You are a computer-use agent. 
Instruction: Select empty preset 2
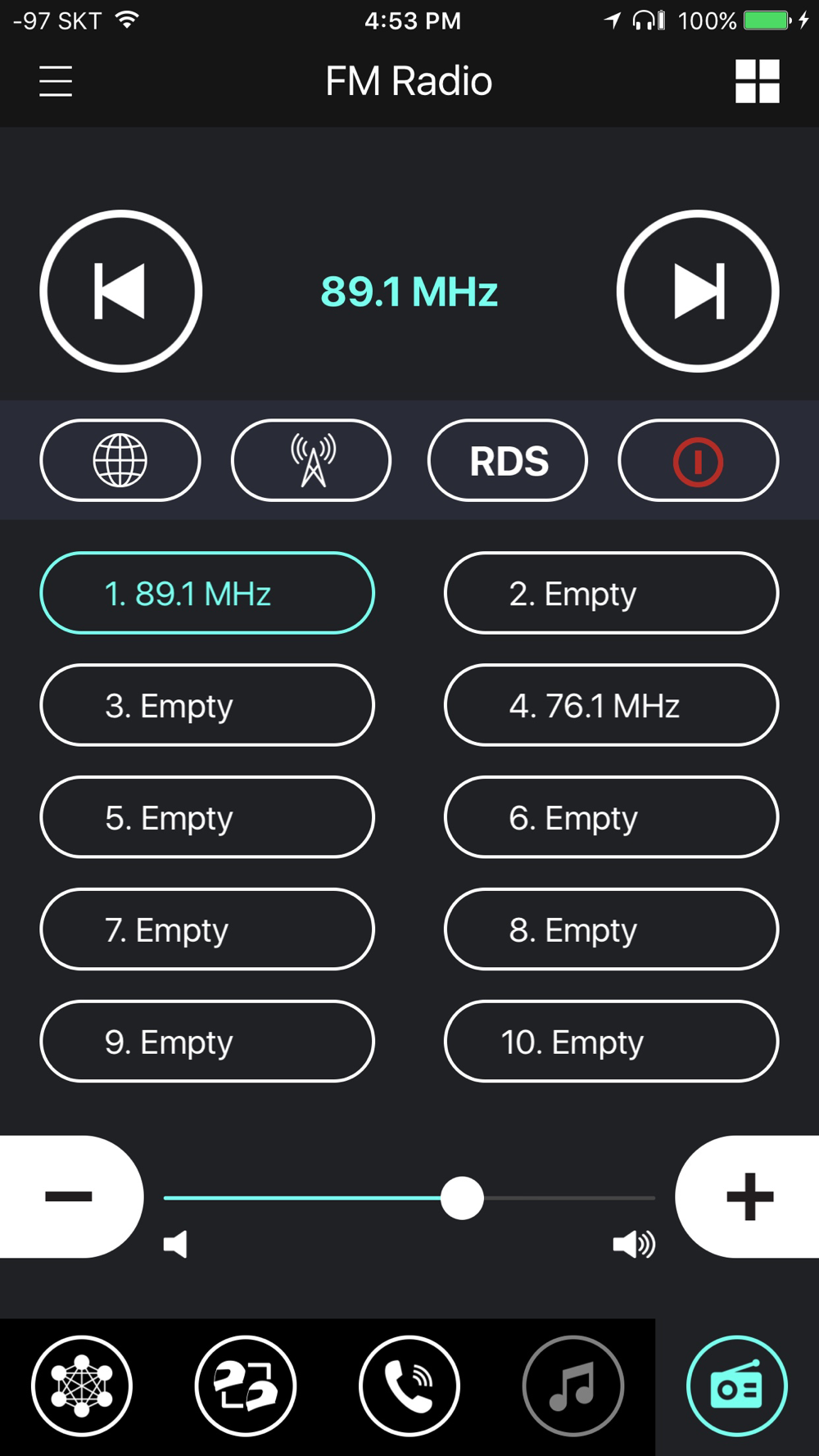tap(612, 593)
